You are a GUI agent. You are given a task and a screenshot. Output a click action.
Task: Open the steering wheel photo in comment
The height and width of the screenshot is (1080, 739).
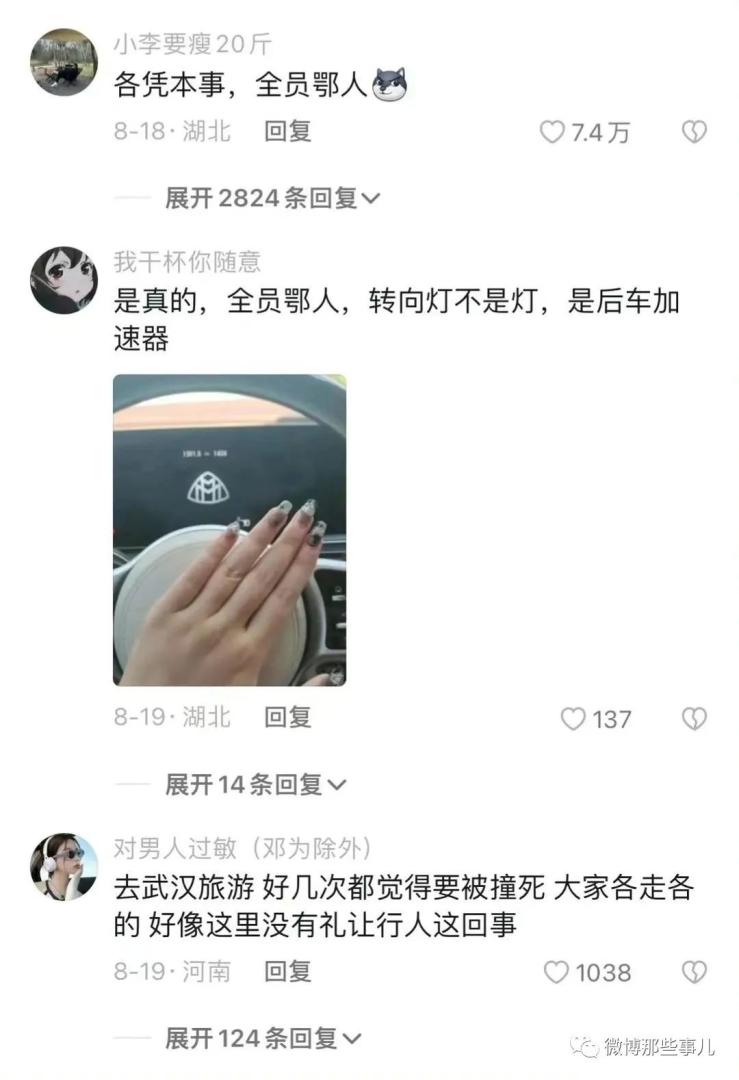pos(229,530)
